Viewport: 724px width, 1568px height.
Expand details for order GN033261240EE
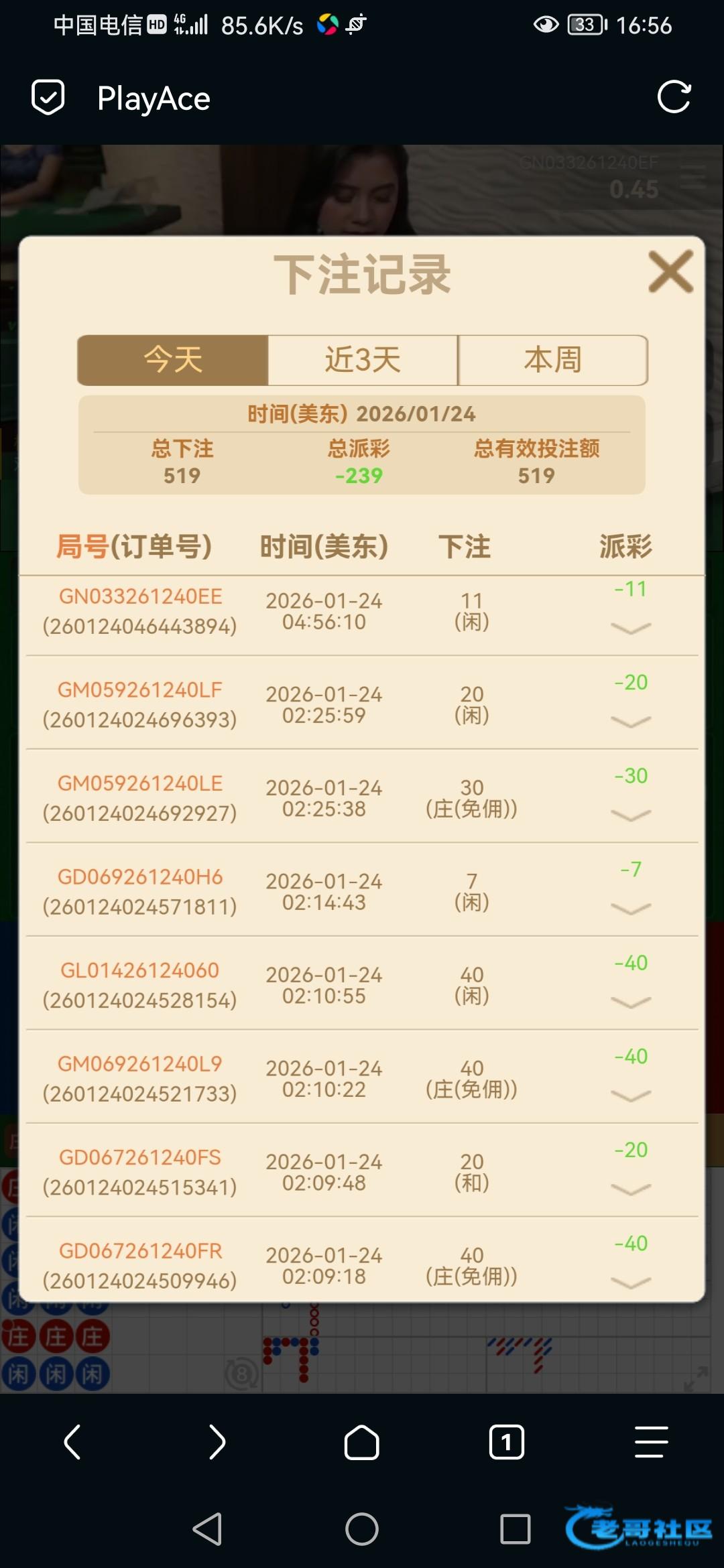click(x=631, y=628)
